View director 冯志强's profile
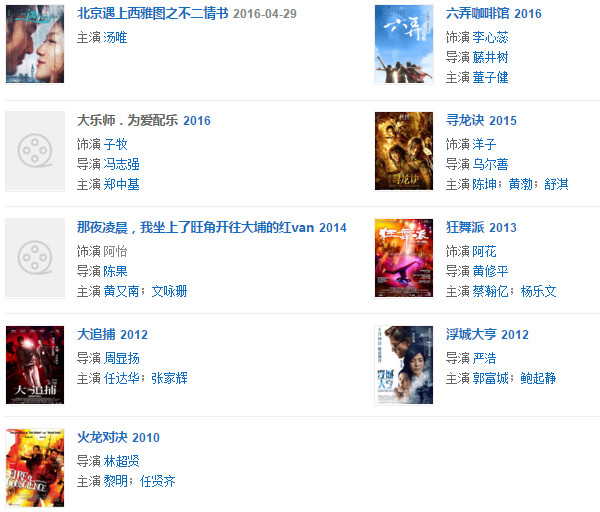Image resolution: width=600 pixels, height=512 pixels. tap(122, 164)
